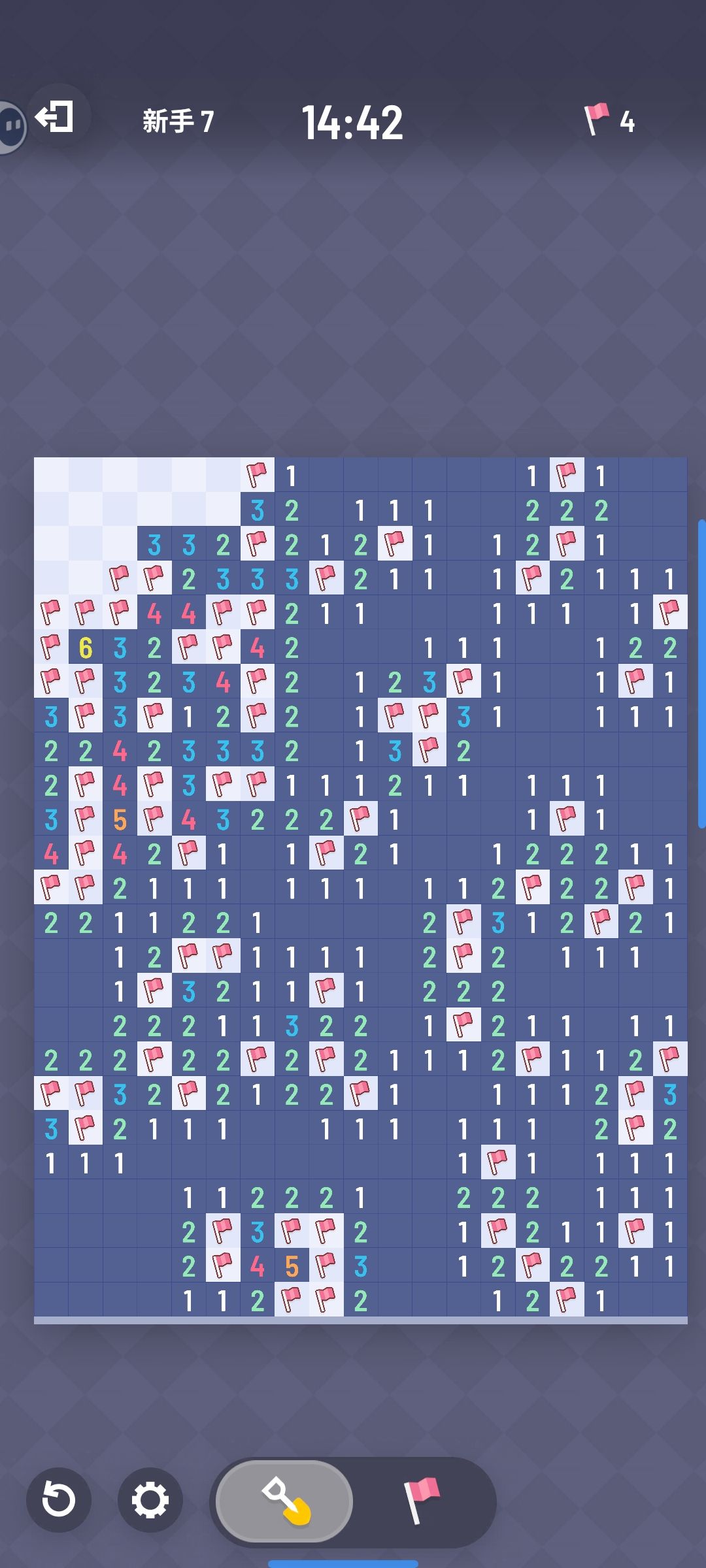
Task: Restart the puzzle with the circular arrow
Action: point(59,1499)
